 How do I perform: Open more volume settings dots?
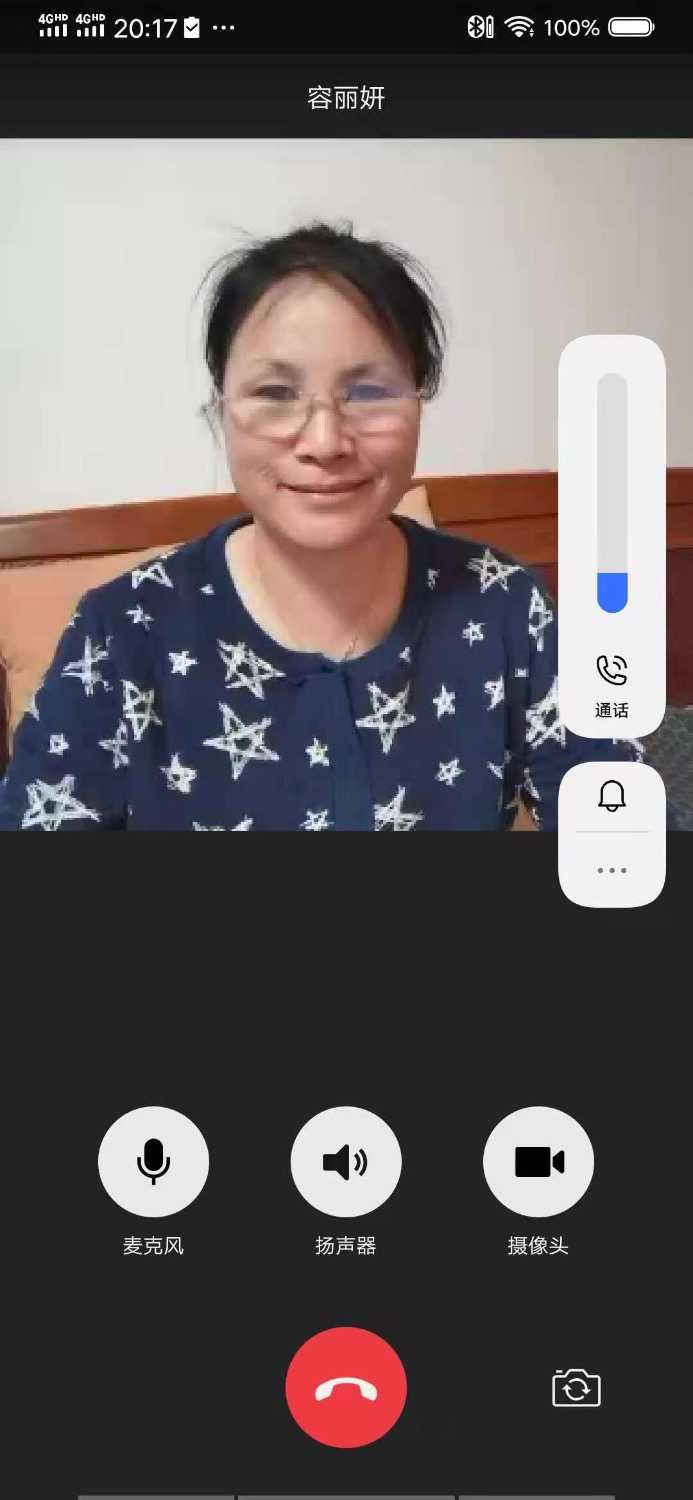612,870
